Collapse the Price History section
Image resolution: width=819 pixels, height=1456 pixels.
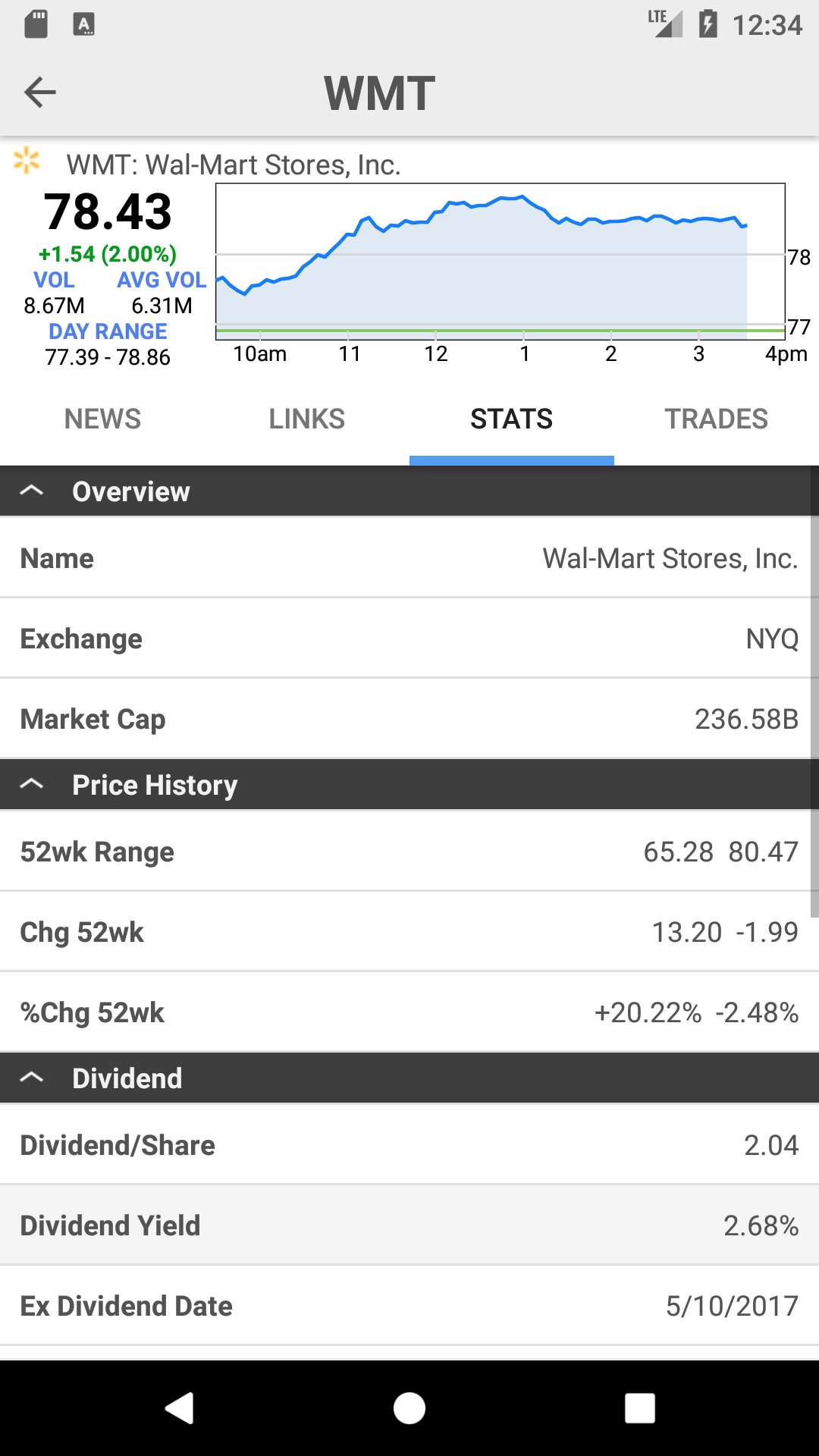(x=409, y=784)
